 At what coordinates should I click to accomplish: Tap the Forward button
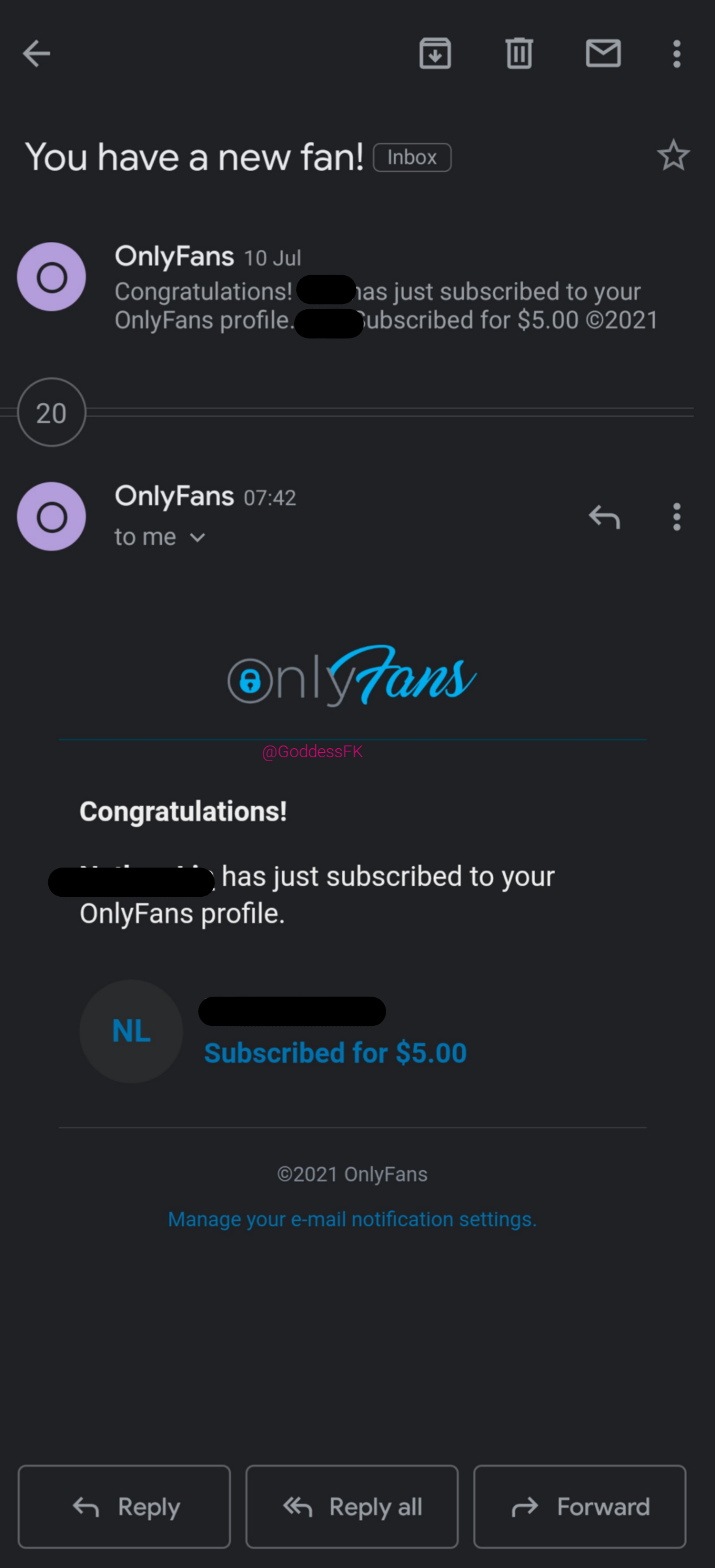pyautogui.click(x=579, y=1507)
